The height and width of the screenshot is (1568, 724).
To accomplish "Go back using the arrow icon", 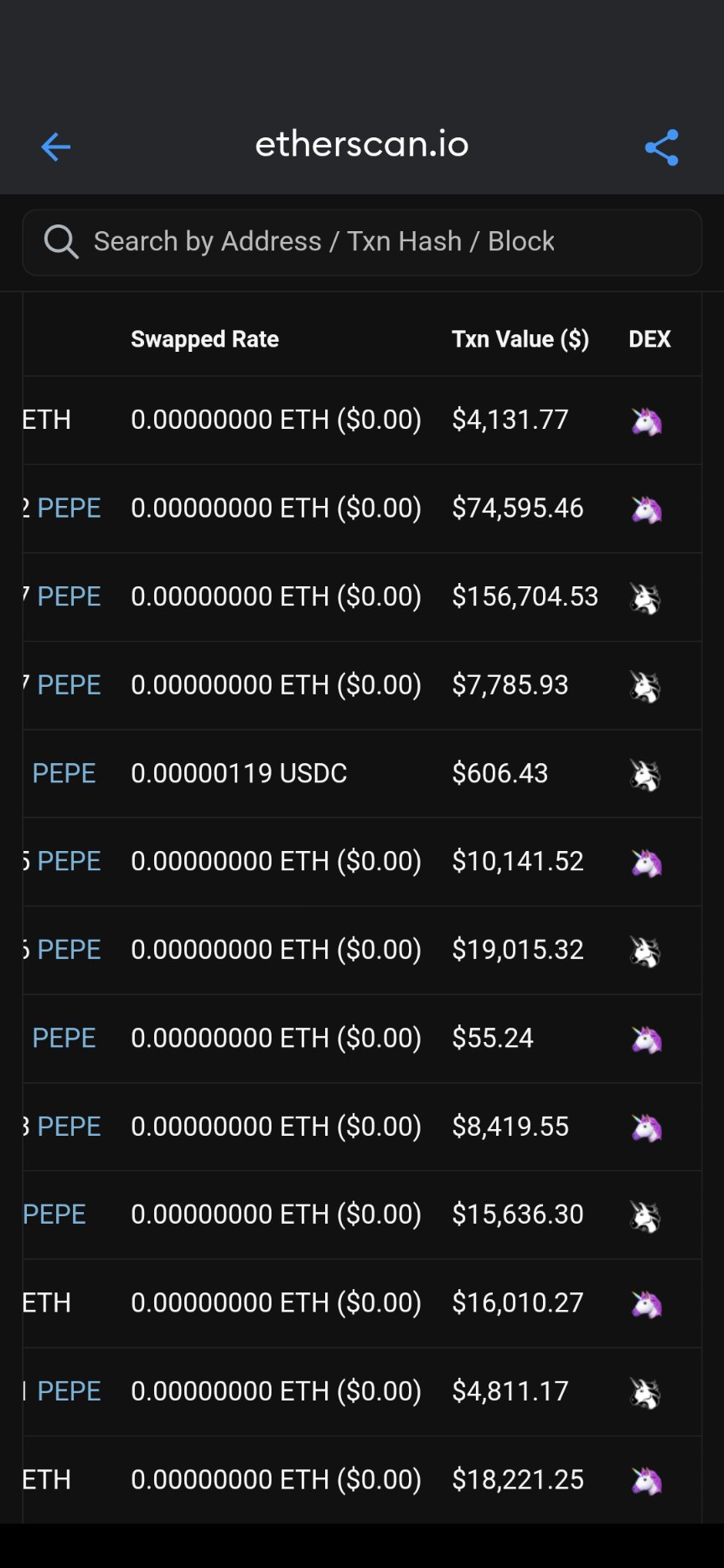I will (55, 147).
